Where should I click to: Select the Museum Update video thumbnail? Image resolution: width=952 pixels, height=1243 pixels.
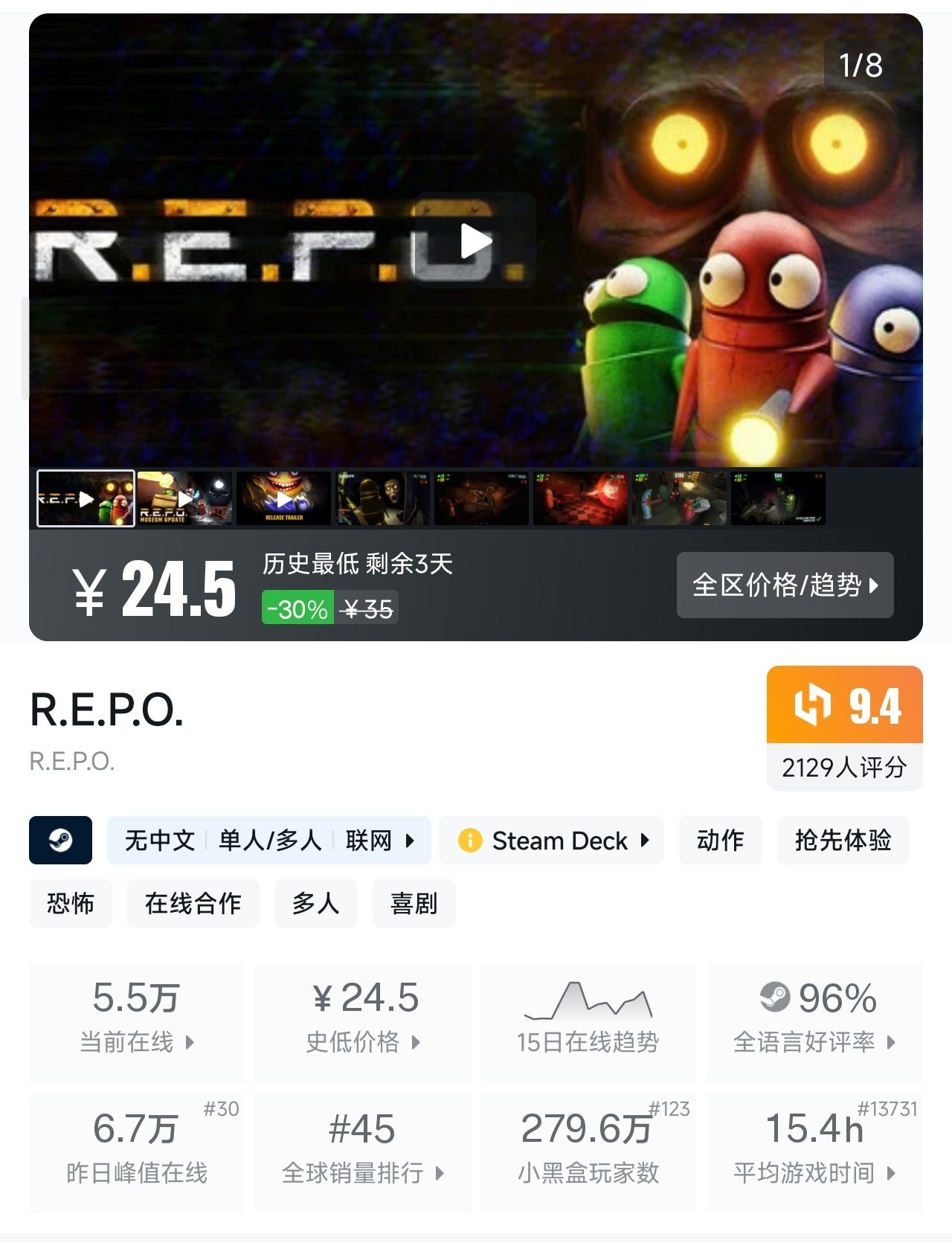click(x=184, y=498)
